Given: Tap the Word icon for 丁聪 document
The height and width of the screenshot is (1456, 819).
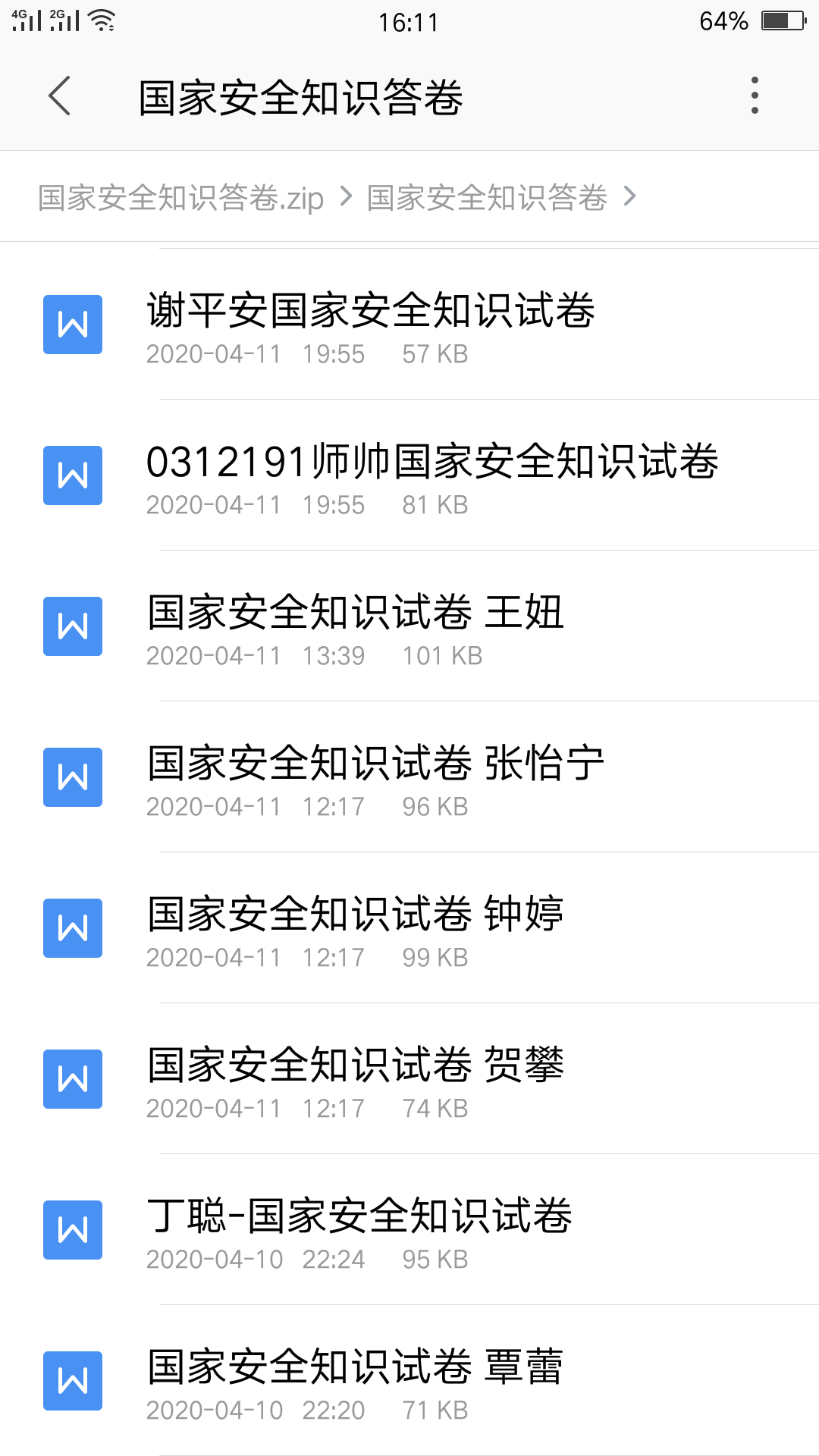Looking at the screenshot, I should click(x=72, y=1229).
